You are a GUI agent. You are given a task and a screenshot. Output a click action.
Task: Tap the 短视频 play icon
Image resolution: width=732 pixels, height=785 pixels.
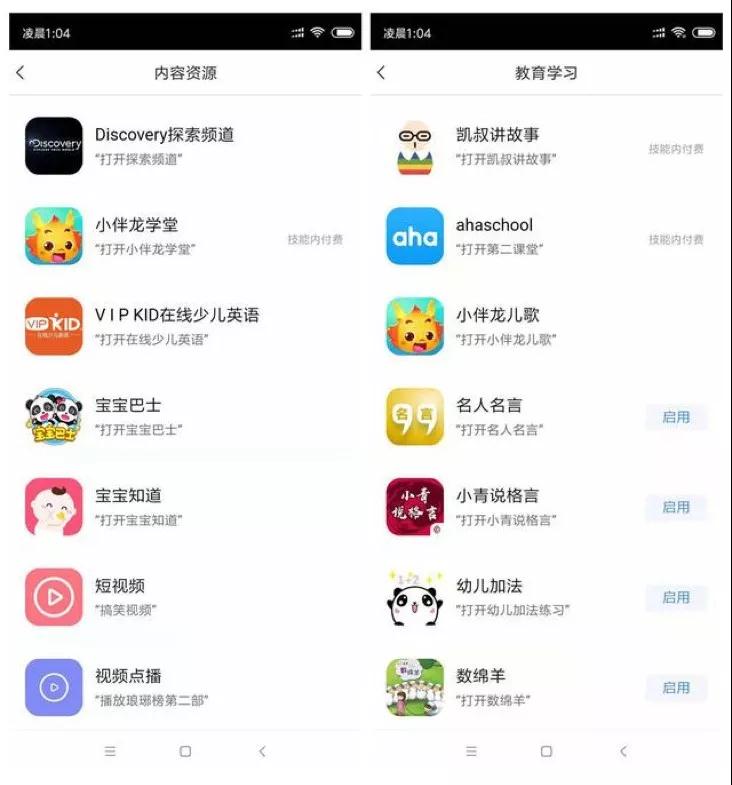53,597
